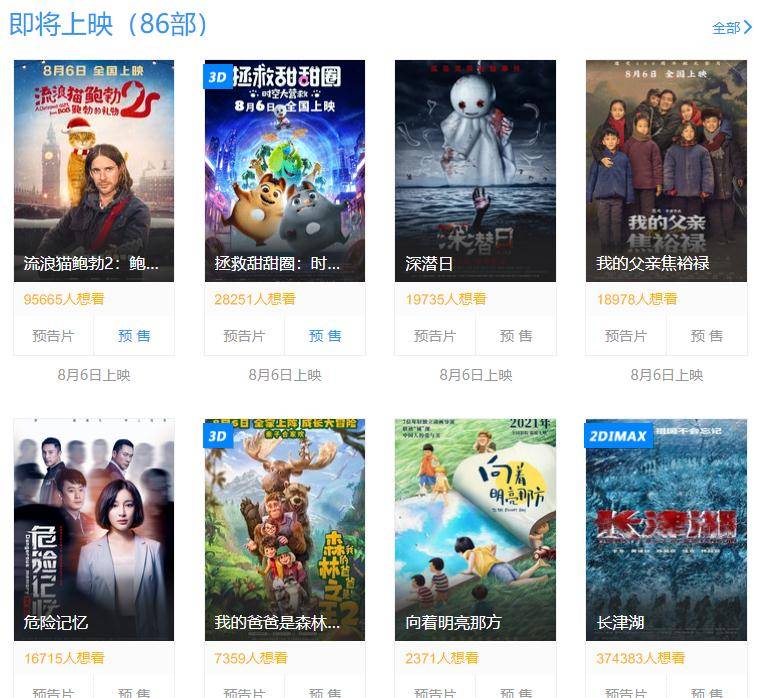Open the 长津湖 movie poster
Viewport: 759px width, 698px height.
(x=666, y=530)
